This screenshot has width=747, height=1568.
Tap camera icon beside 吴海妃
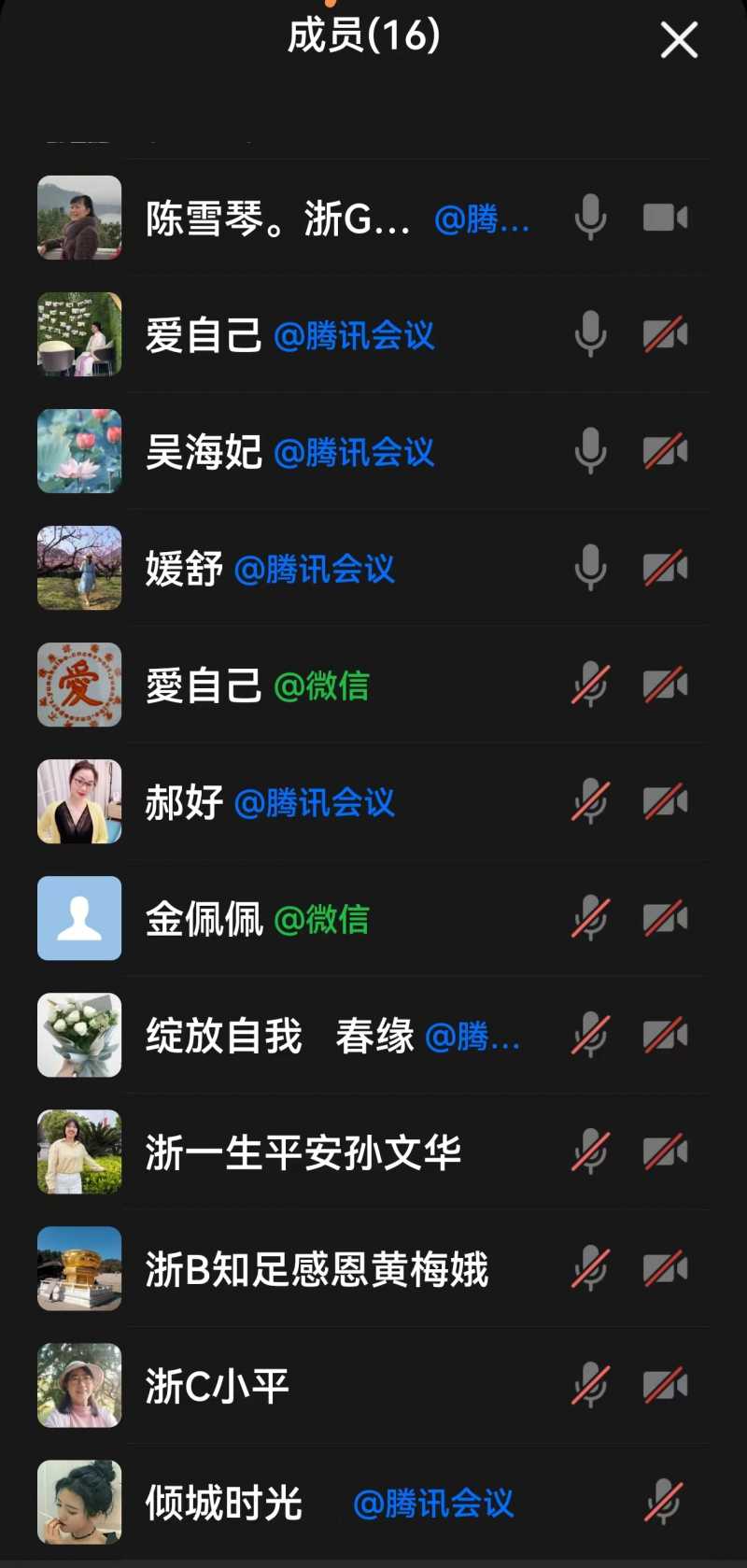pyautogui.click(x=665, y=451)
